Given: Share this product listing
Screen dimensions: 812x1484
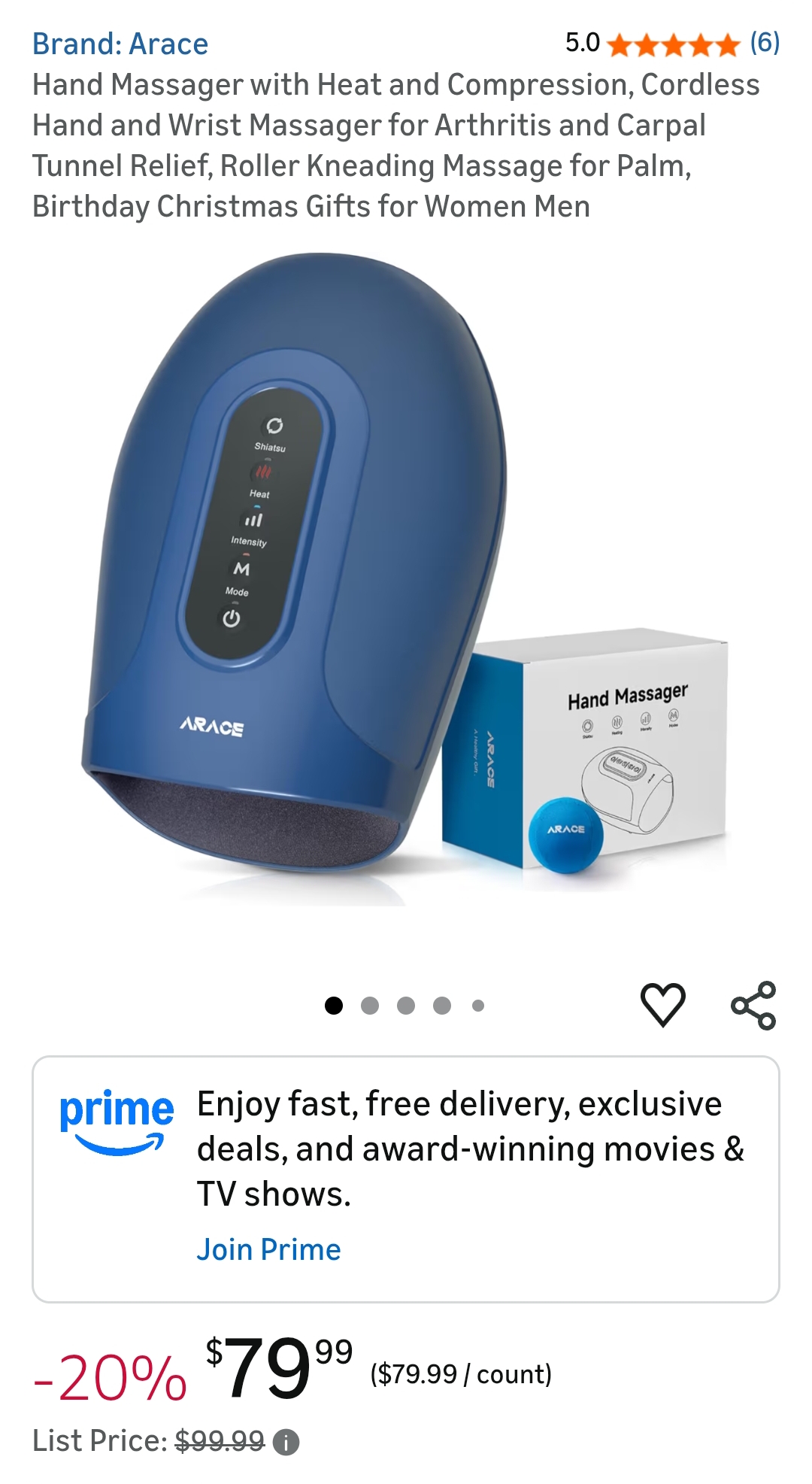Looking at the screenshot, I should coord(753,1005).
